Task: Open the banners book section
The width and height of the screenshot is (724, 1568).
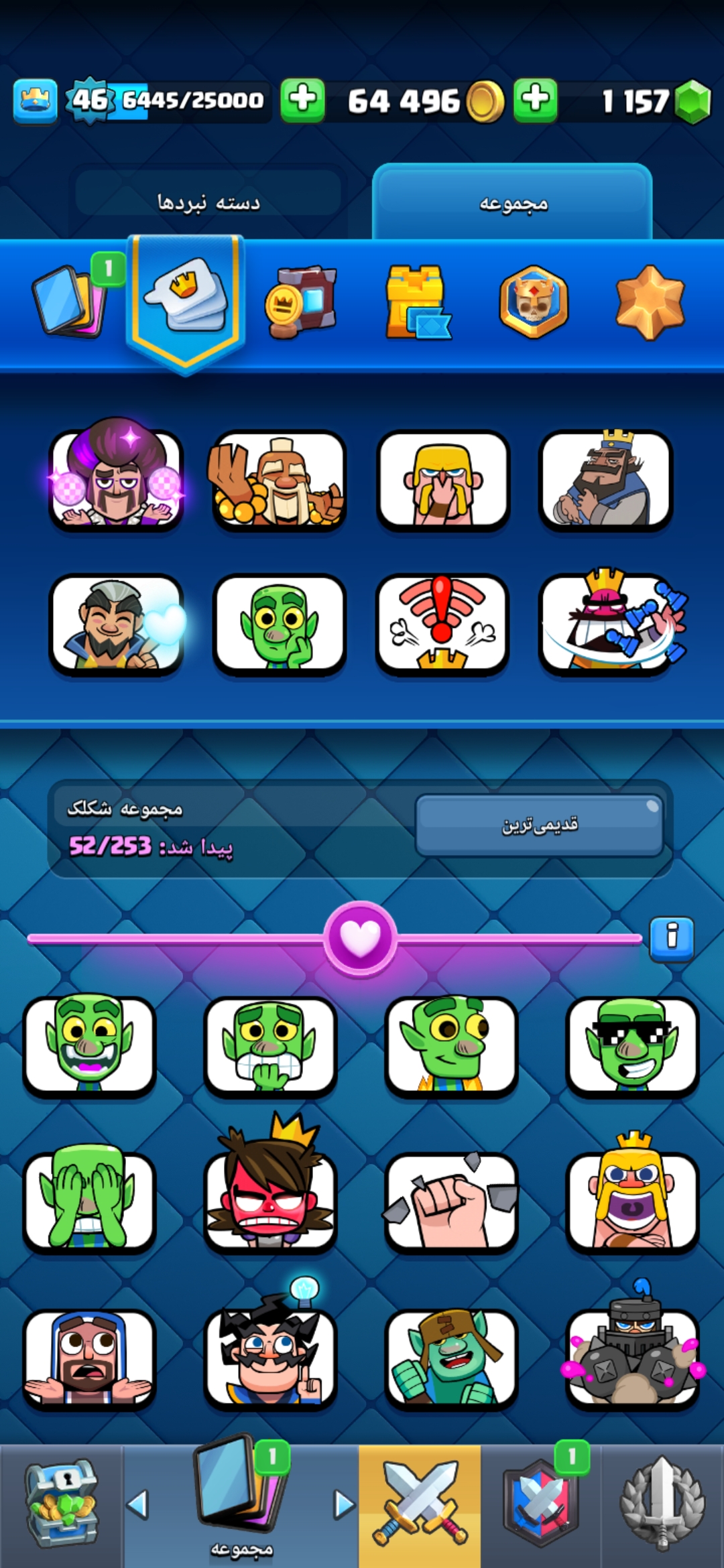Action: tap(302, 302)
